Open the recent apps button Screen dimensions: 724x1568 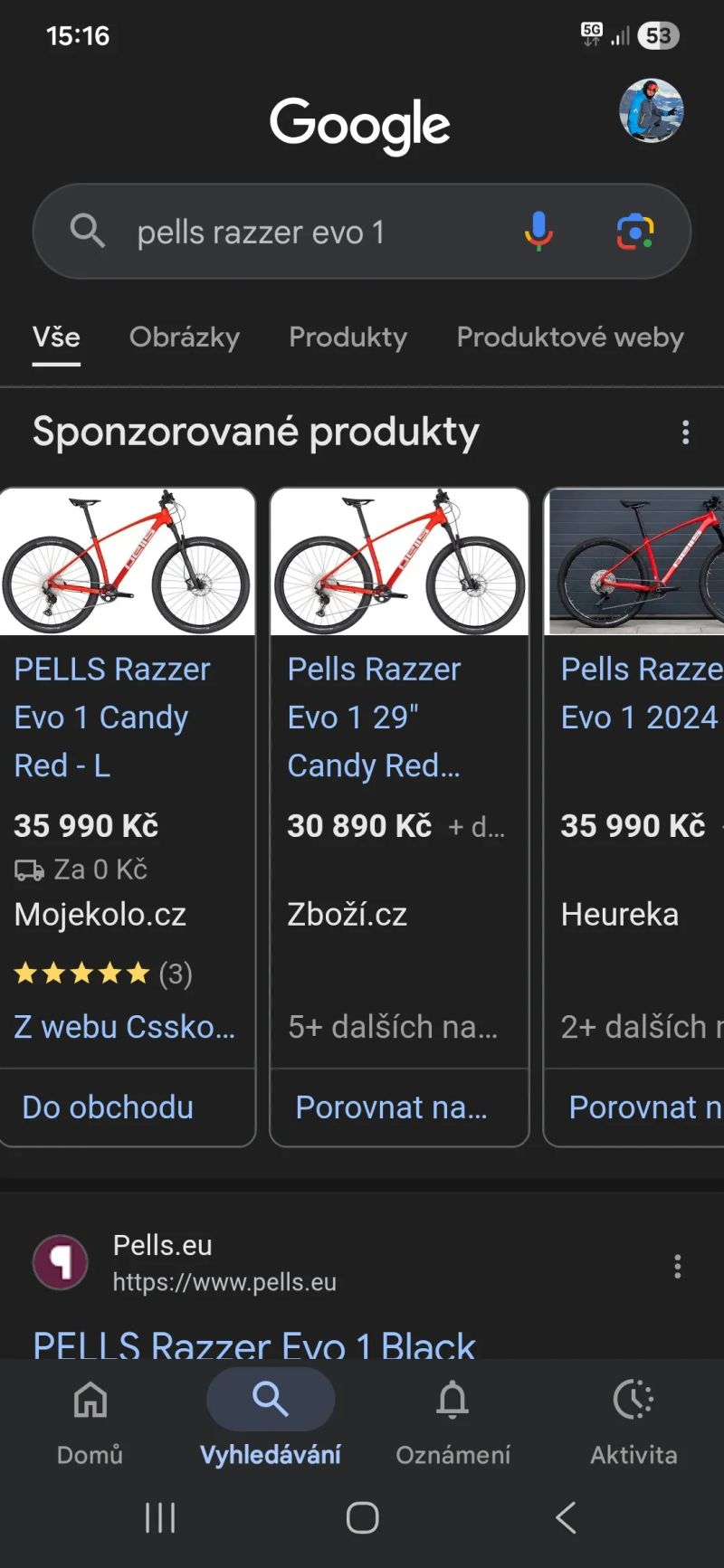(x=159, y=1518)
